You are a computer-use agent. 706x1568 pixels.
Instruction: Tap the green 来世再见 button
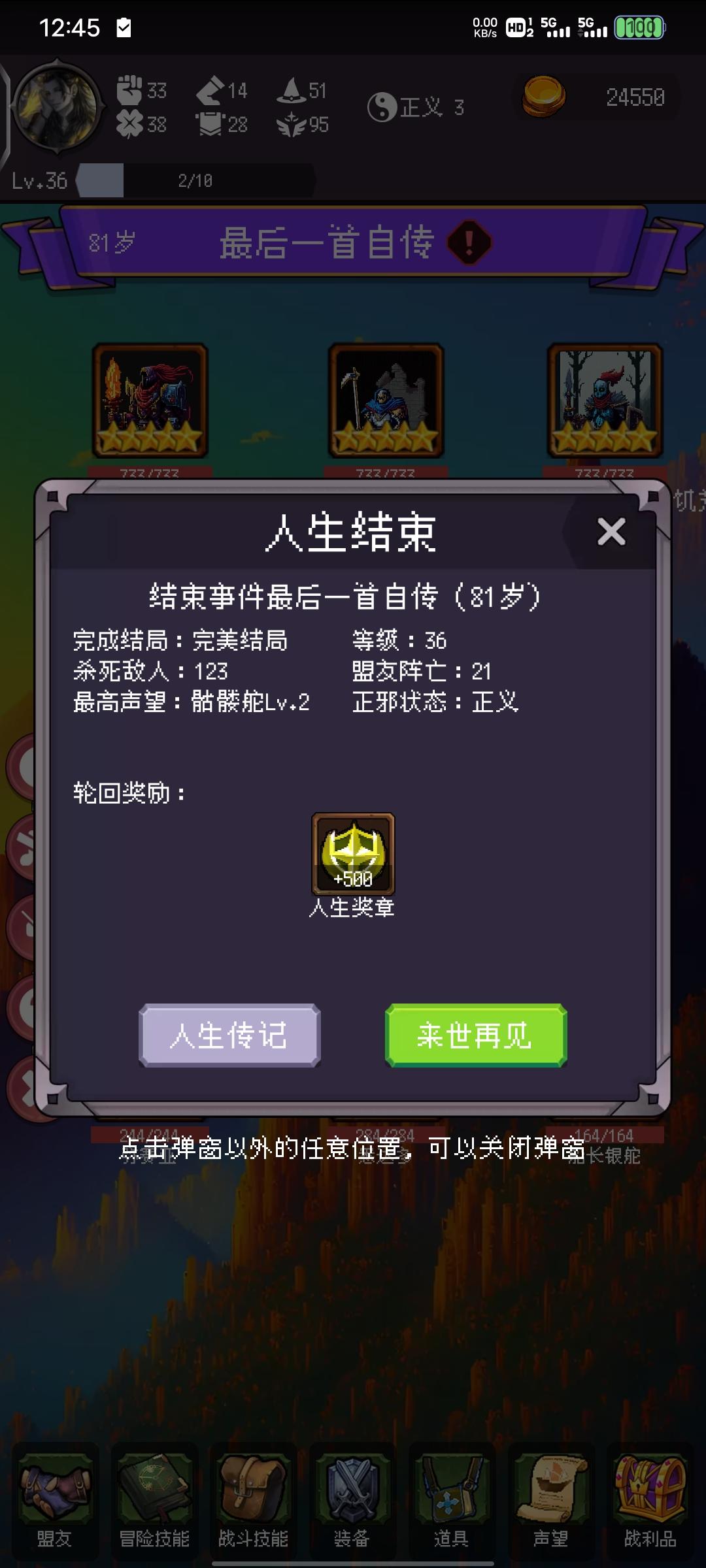click(x=475, y=1036)
